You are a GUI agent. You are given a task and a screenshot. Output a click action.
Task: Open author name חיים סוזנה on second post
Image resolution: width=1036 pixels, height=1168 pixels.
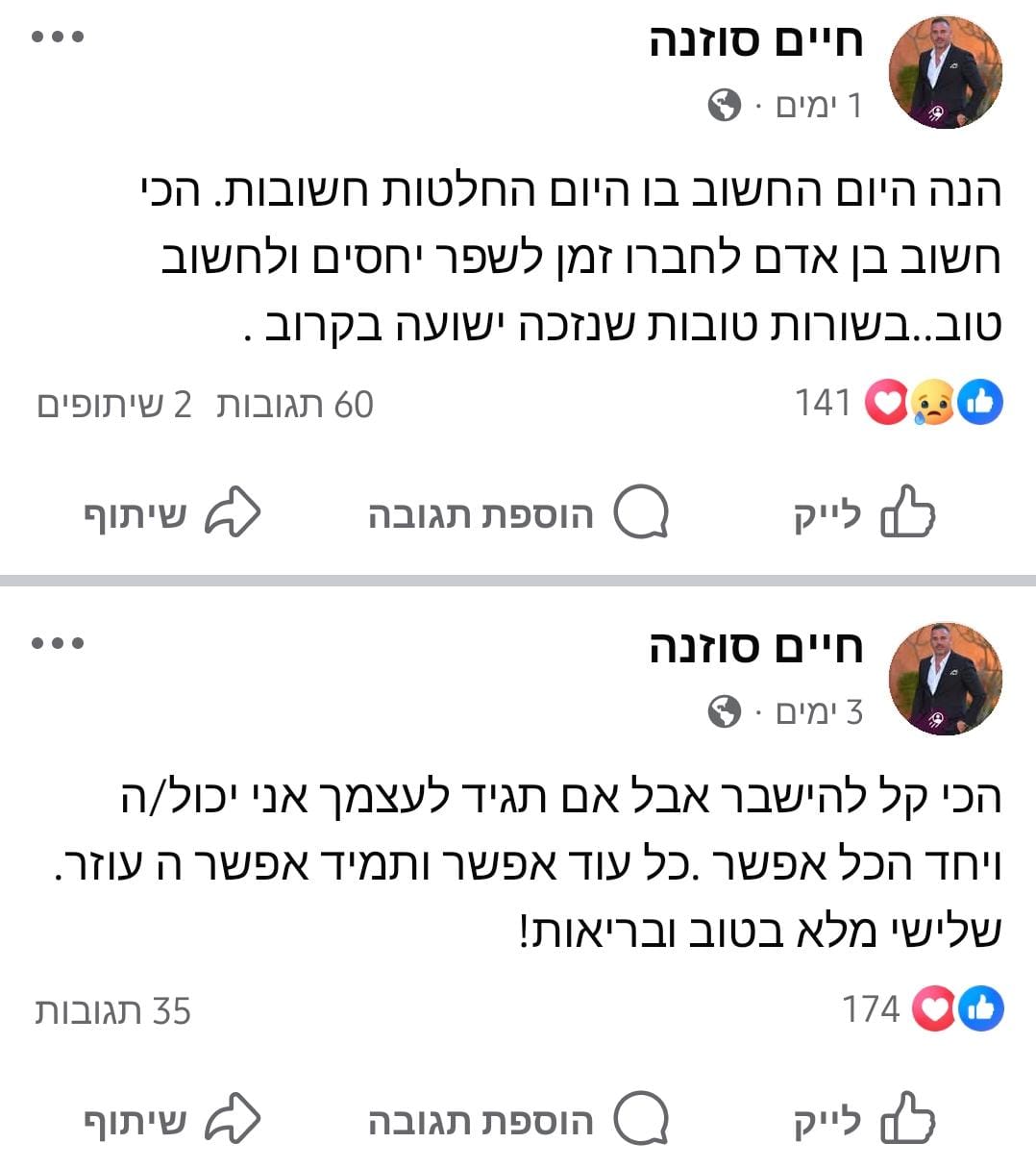[756, 647]
